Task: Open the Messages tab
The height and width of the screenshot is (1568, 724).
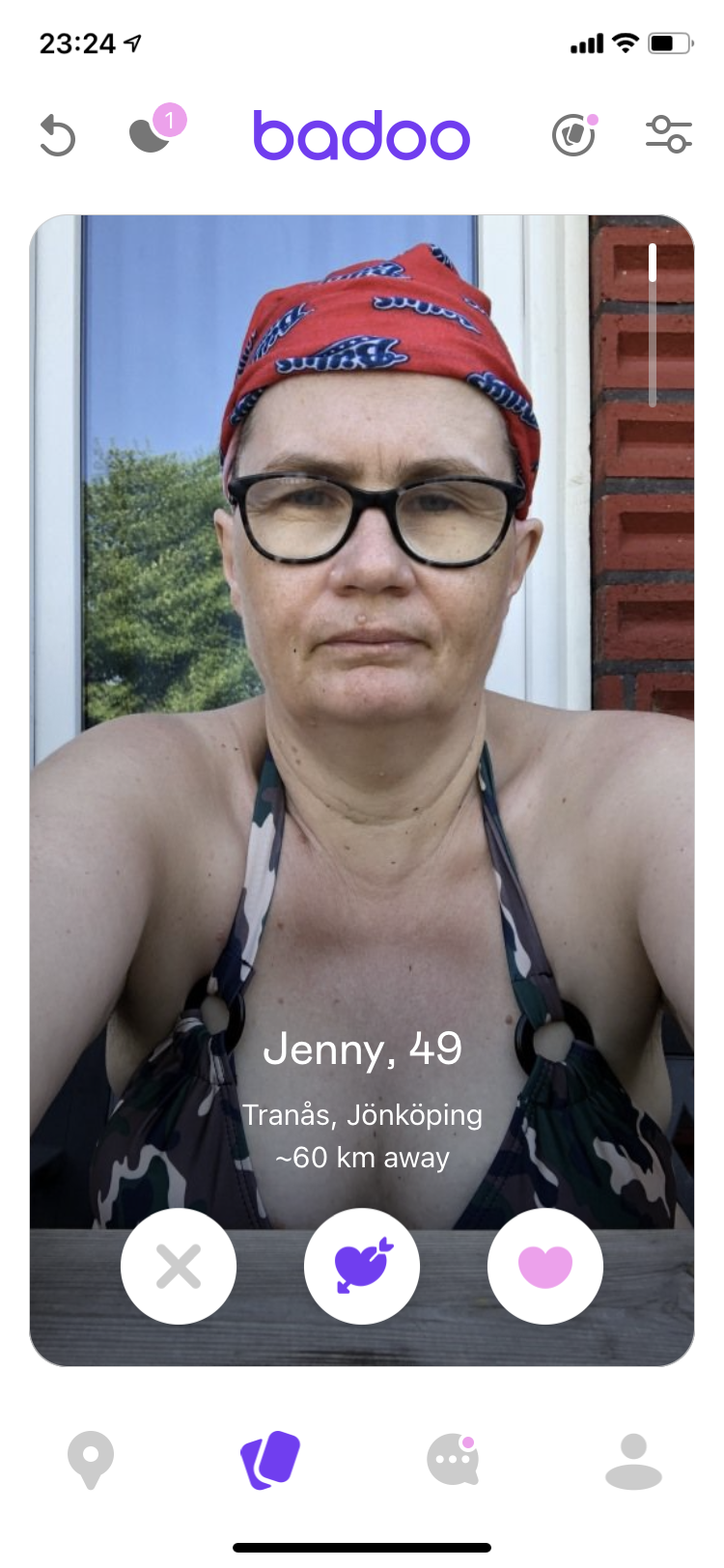Action: 453,1460
